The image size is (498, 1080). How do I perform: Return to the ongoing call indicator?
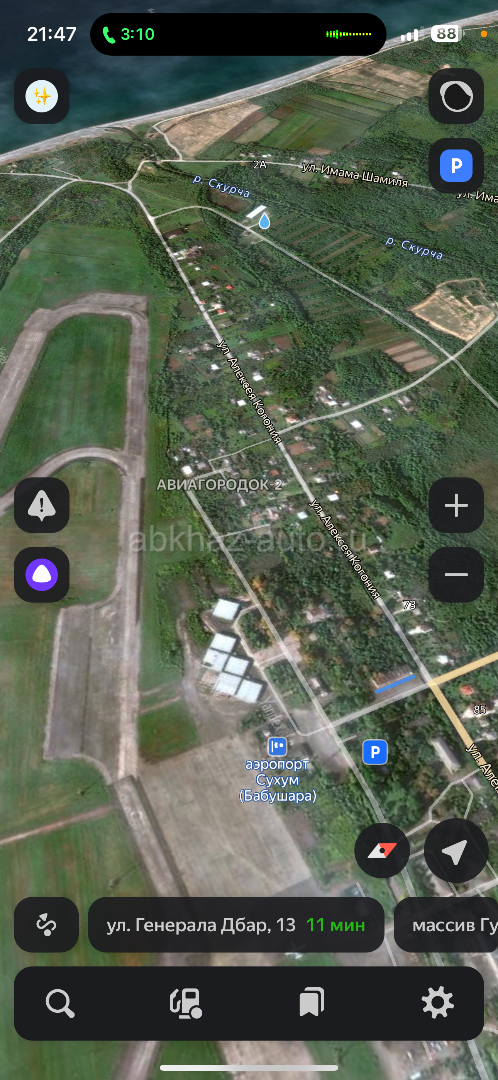tap(128, 34)
